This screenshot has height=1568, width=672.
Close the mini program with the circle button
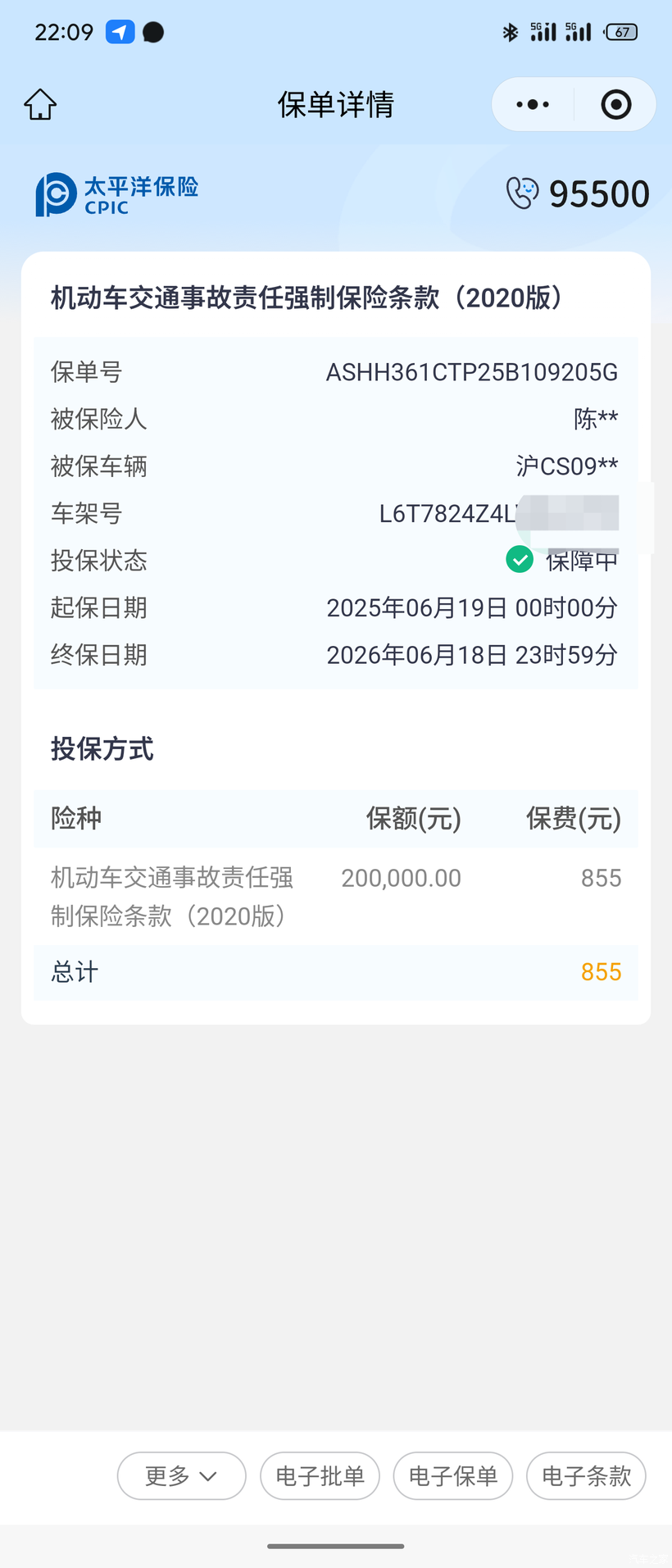pyautogui.click(x=616, y=104)
